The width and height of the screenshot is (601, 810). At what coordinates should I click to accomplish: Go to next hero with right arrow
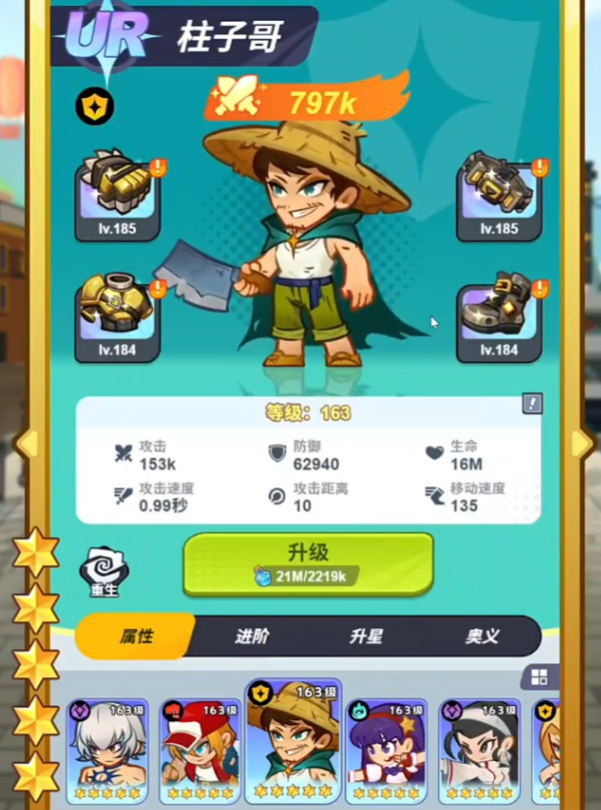[580, 442]
